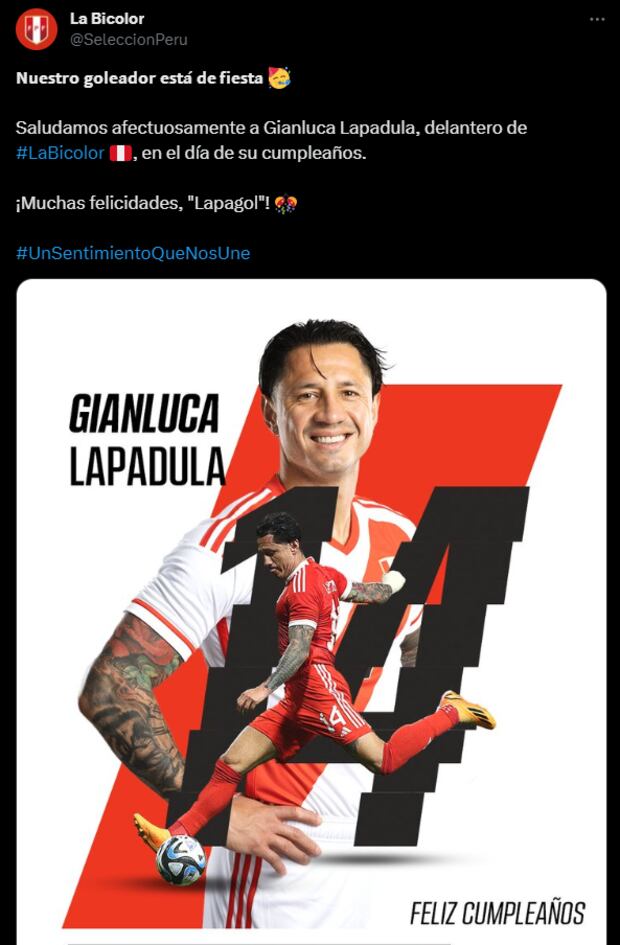This screenshot has width=620, height=945.
Task: Open La Bicolor's profile avatar
Action: [x=37, y=29]
